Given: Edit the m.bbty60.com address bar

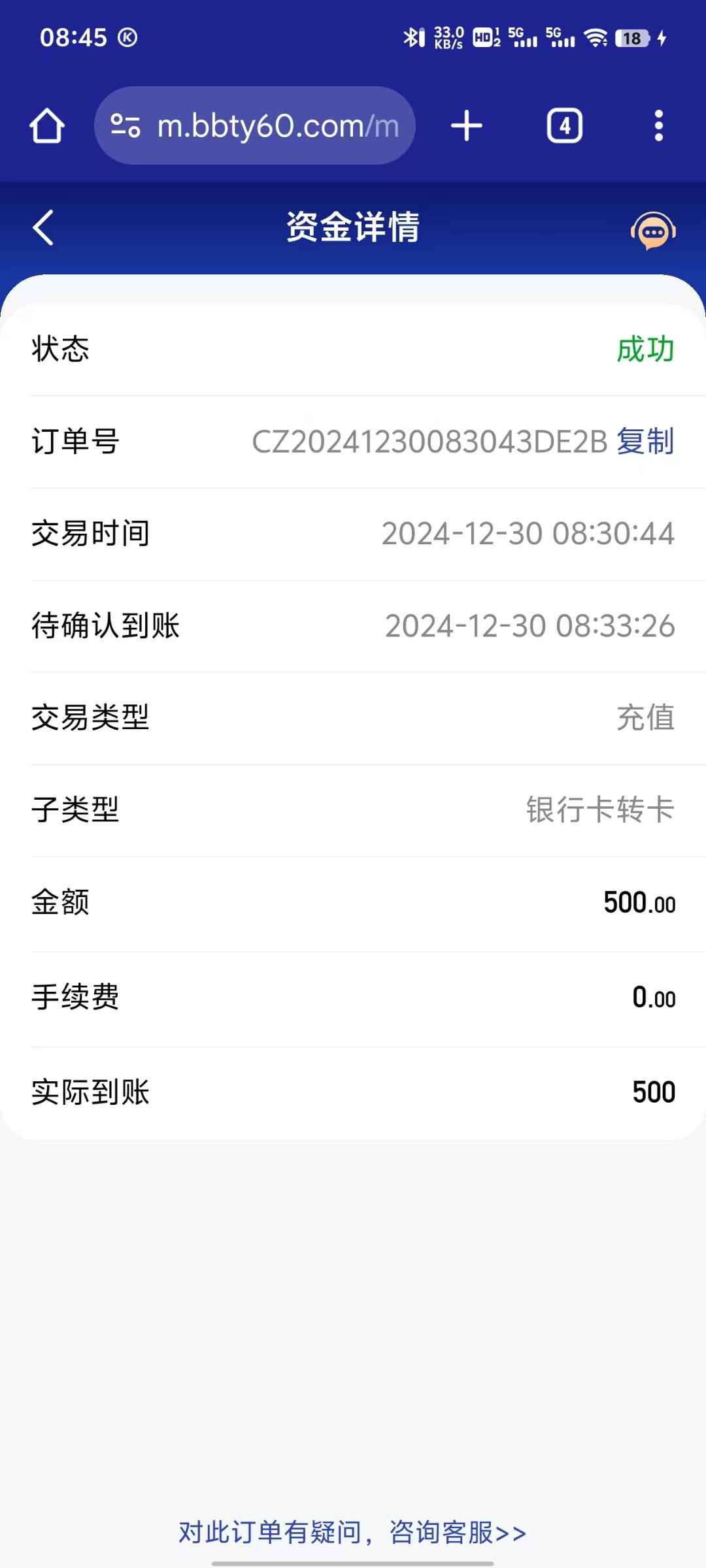Looking at the screenshot, I should [255, 125].
